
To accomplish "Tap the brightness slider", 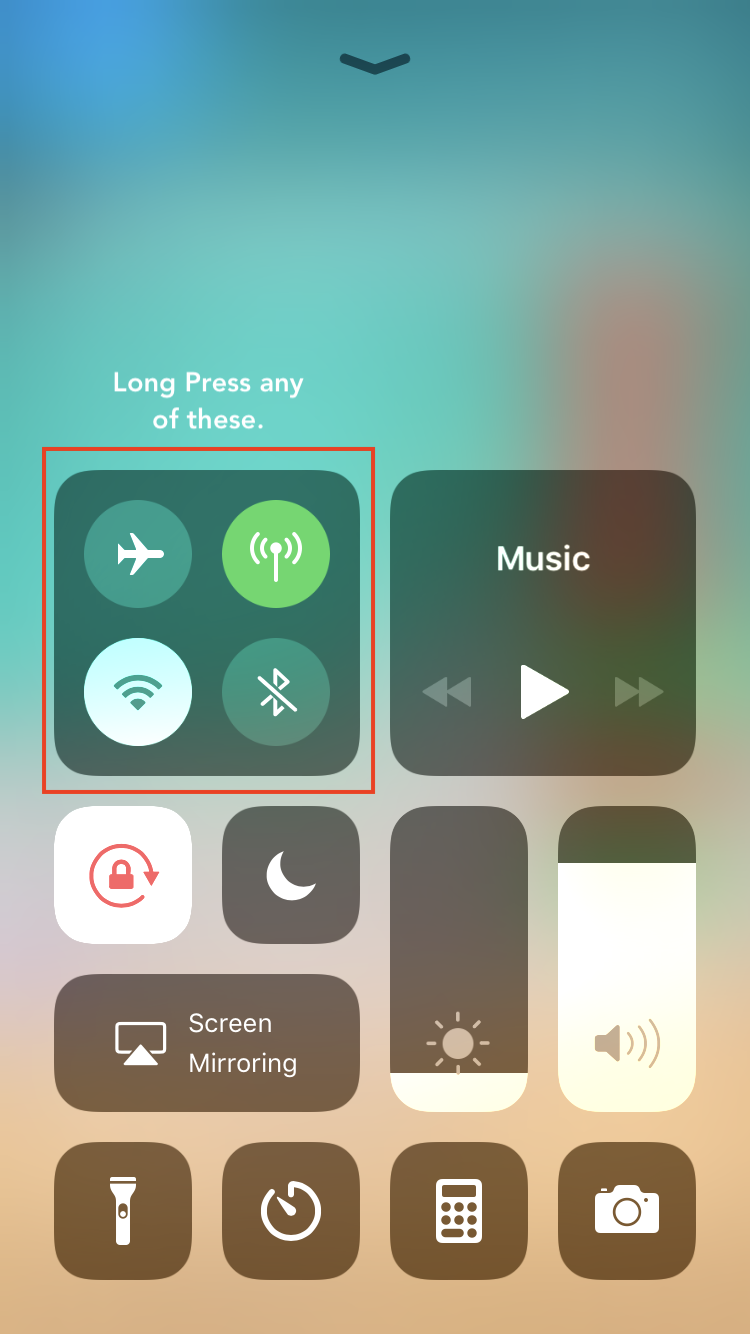I will pyautogui.click(x=459, y=958).
